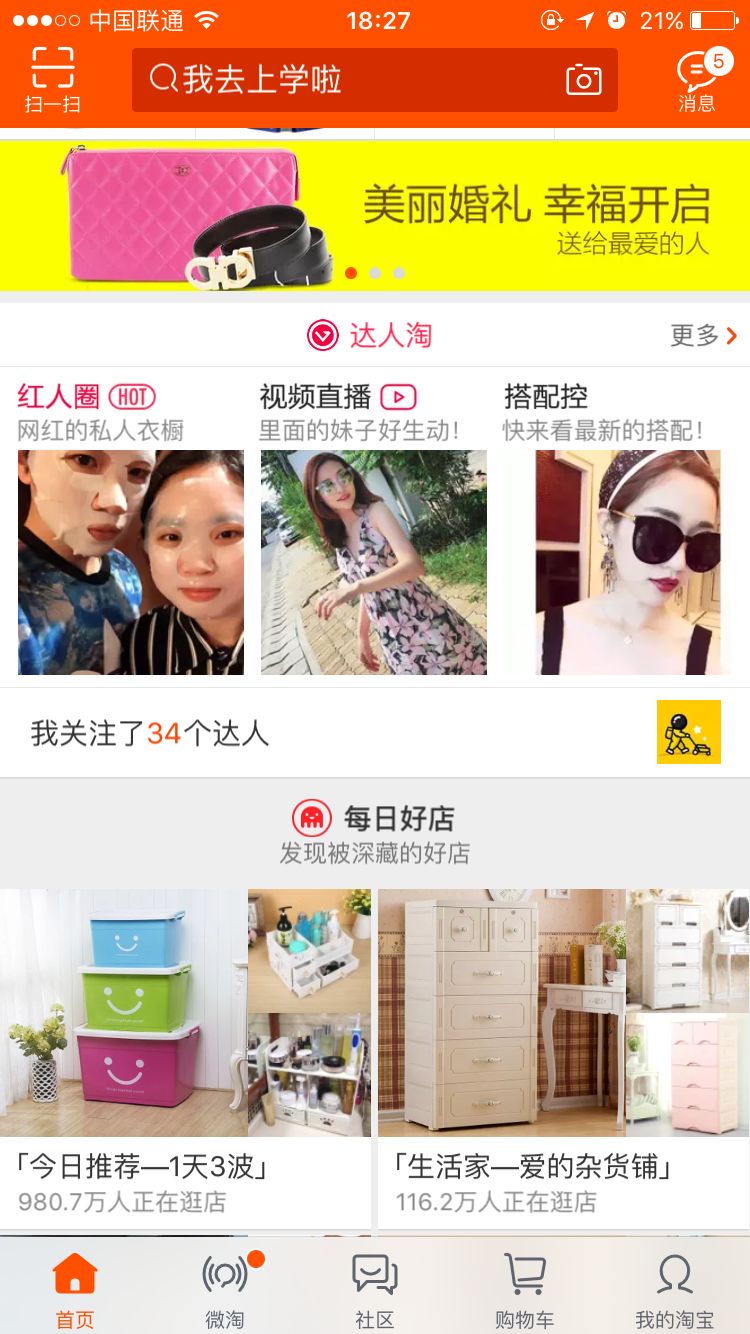This screenshot has width=750, height=1334.
Task: Tap the play icon next to 视频直播
Action: [399, 396]
